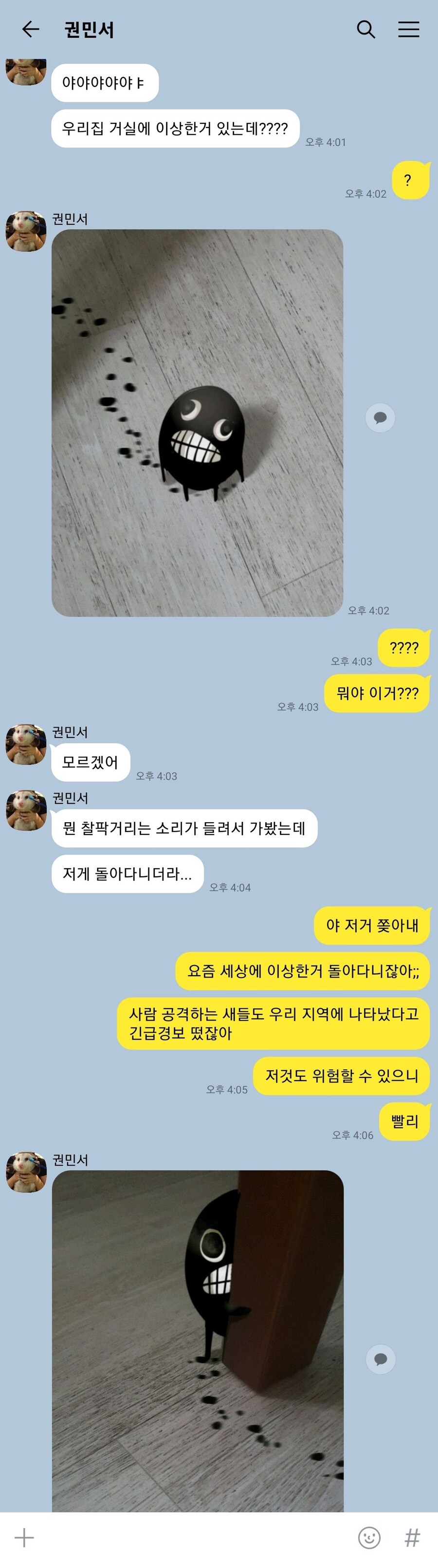Screen dimensions: 438x1568
Task: Open the photo of creature behind door
Action: 197,1339
